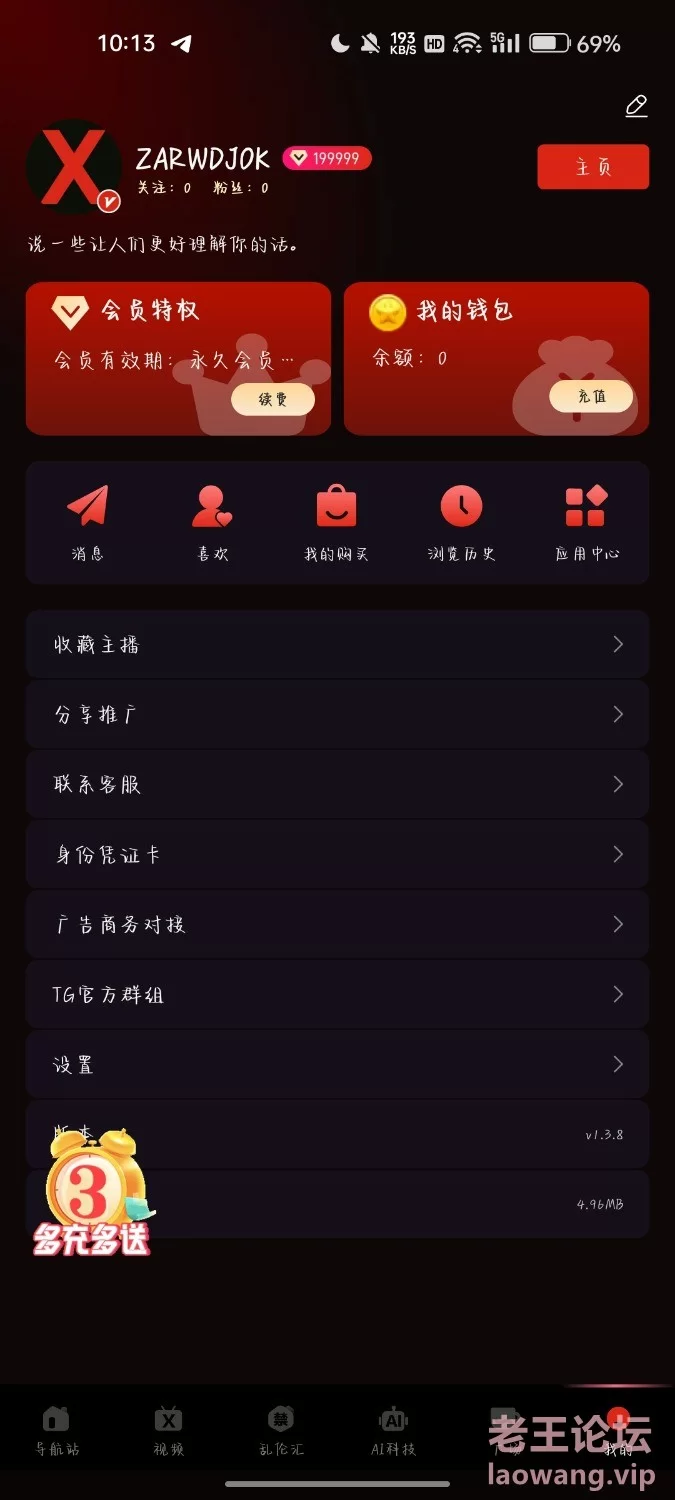Open TG官方群组 row
675x1500 pixels.
[x=337, y=995]
